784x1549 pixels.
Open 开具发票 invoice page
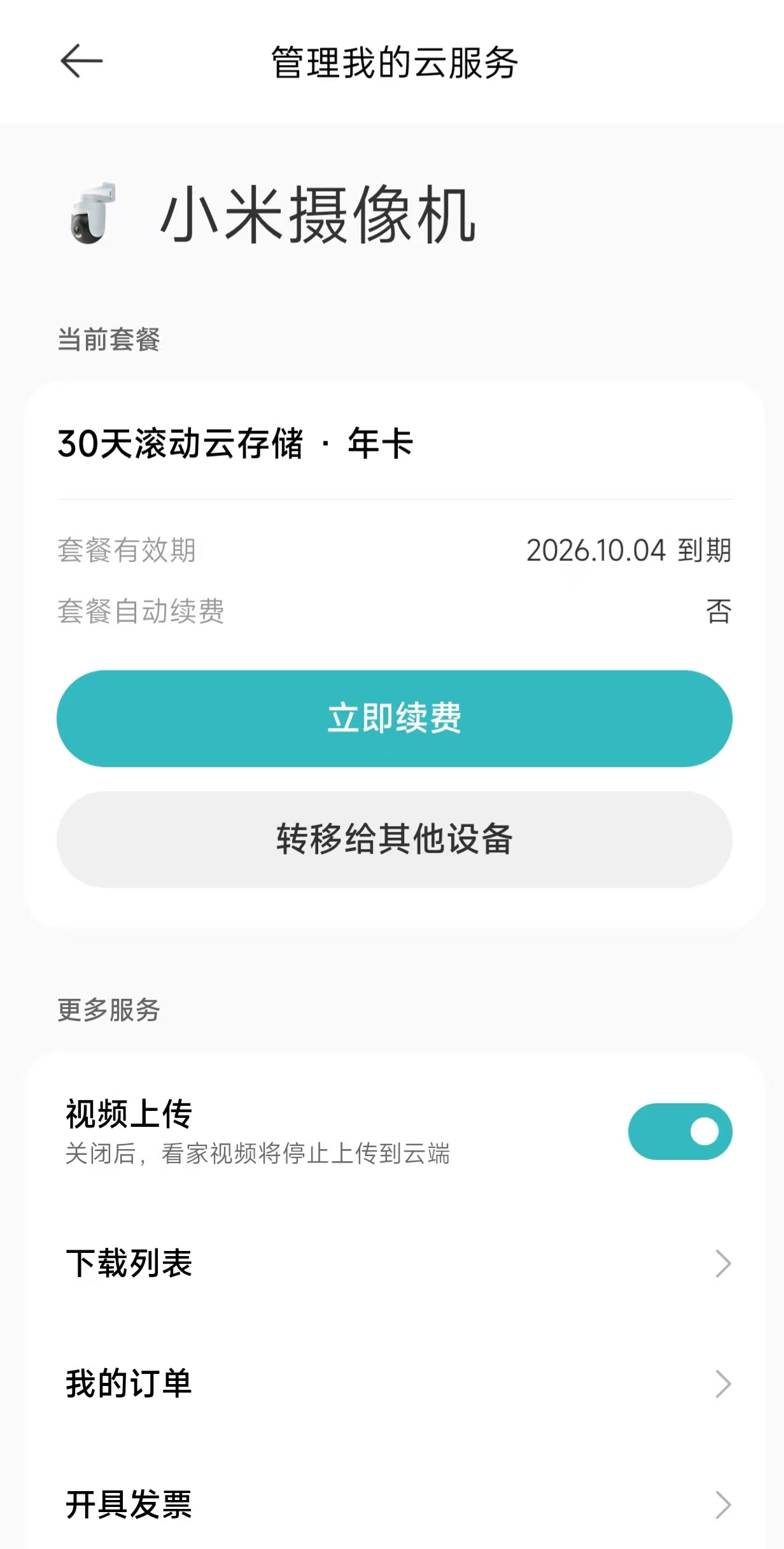coord(395,1505)
